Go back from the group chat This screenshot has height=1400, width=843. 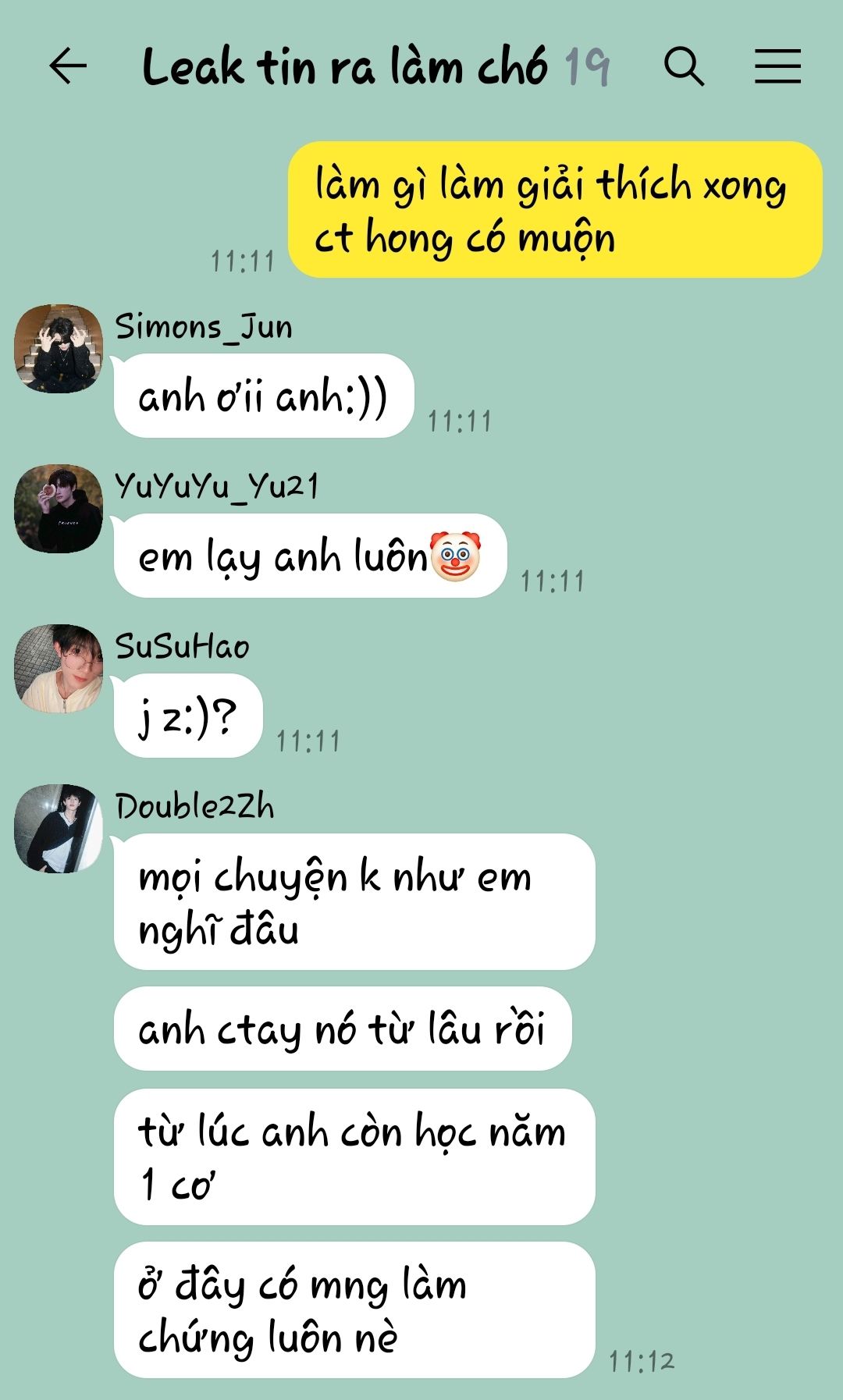click(68, 66)
